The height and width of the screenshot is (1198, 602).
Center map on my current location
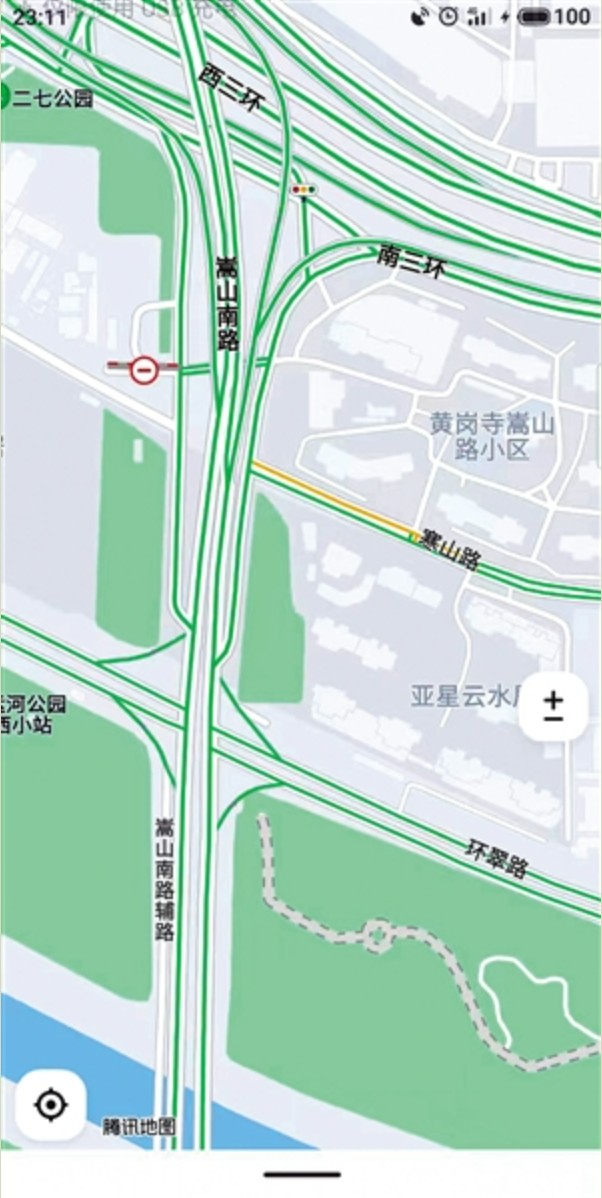(51, 1105)
